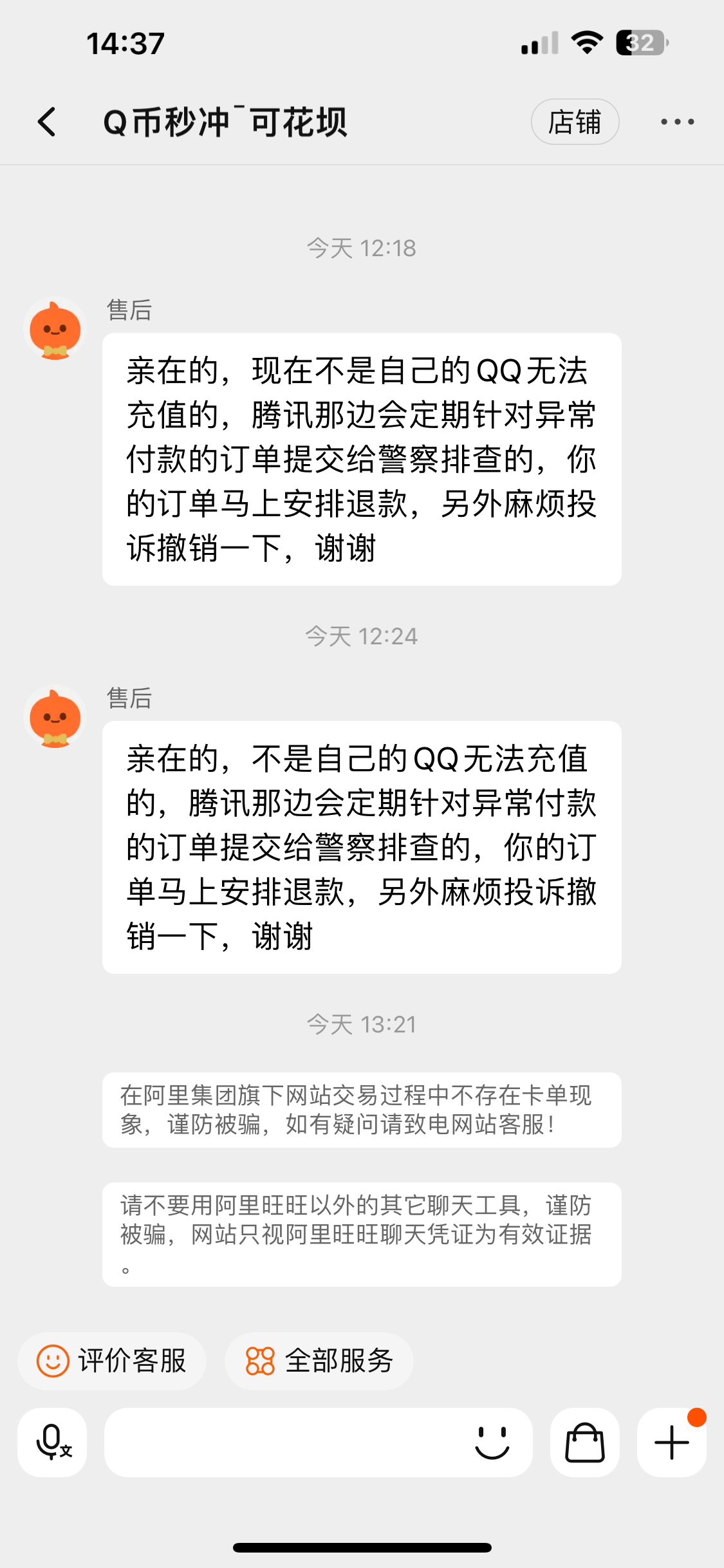Open the plus attachments menu
The height and width of the screenshot is (1568, 724).
(671, 1442)
